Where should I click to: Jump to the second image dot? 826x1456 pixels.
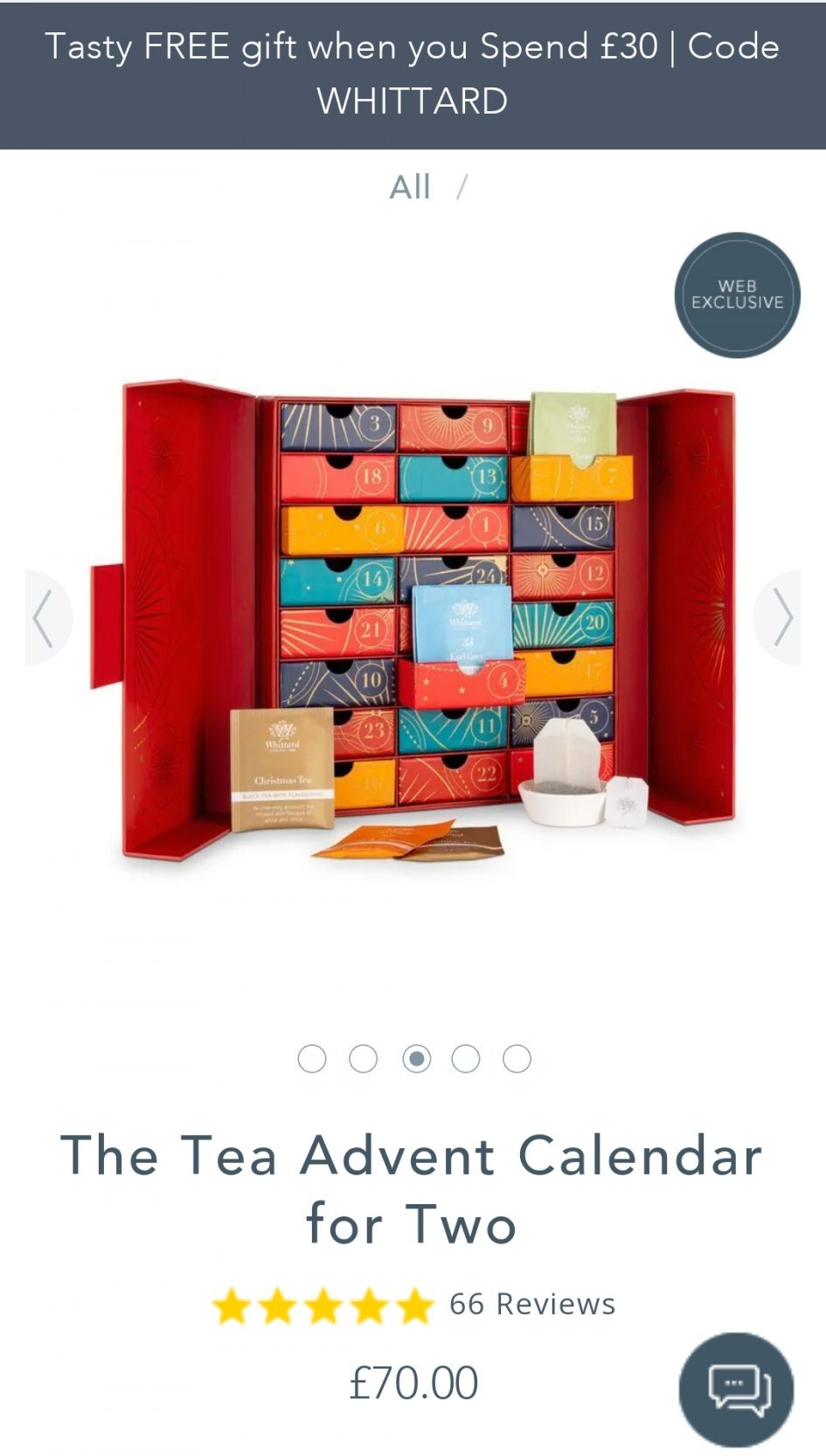click(364, 1058)
